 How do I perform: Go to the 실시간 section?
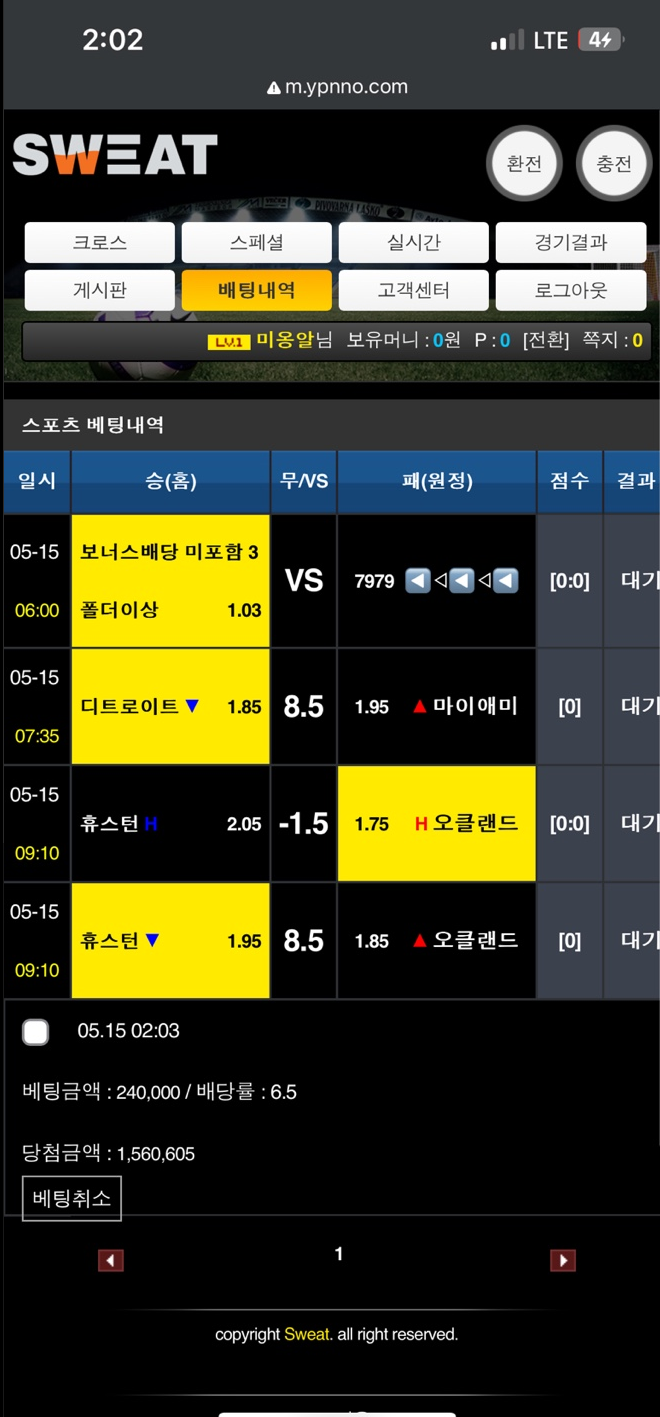pyautogui.click(x=414, y=242)
